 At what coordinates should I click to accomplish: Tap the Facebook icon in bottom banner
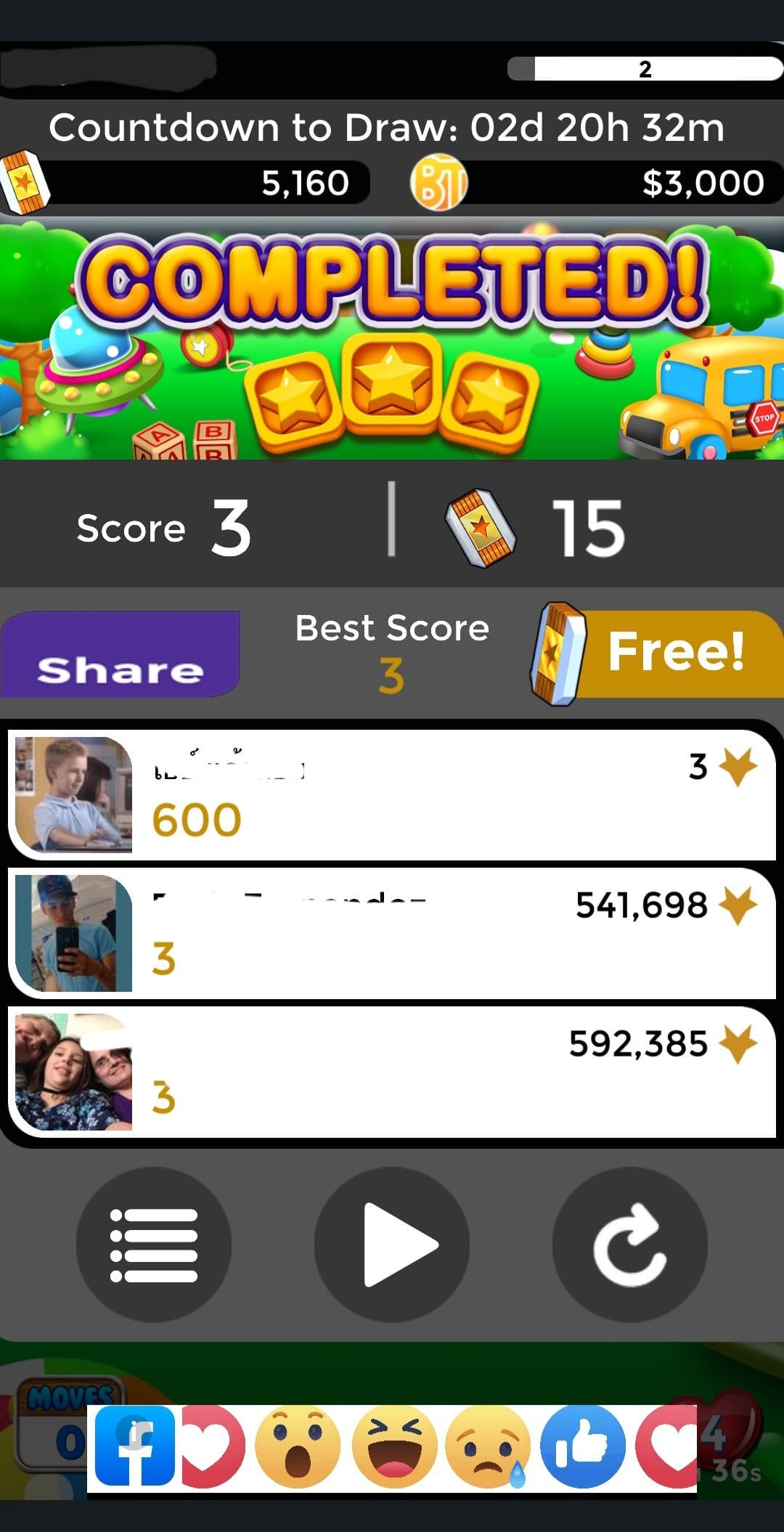(x=135, y=1446)
